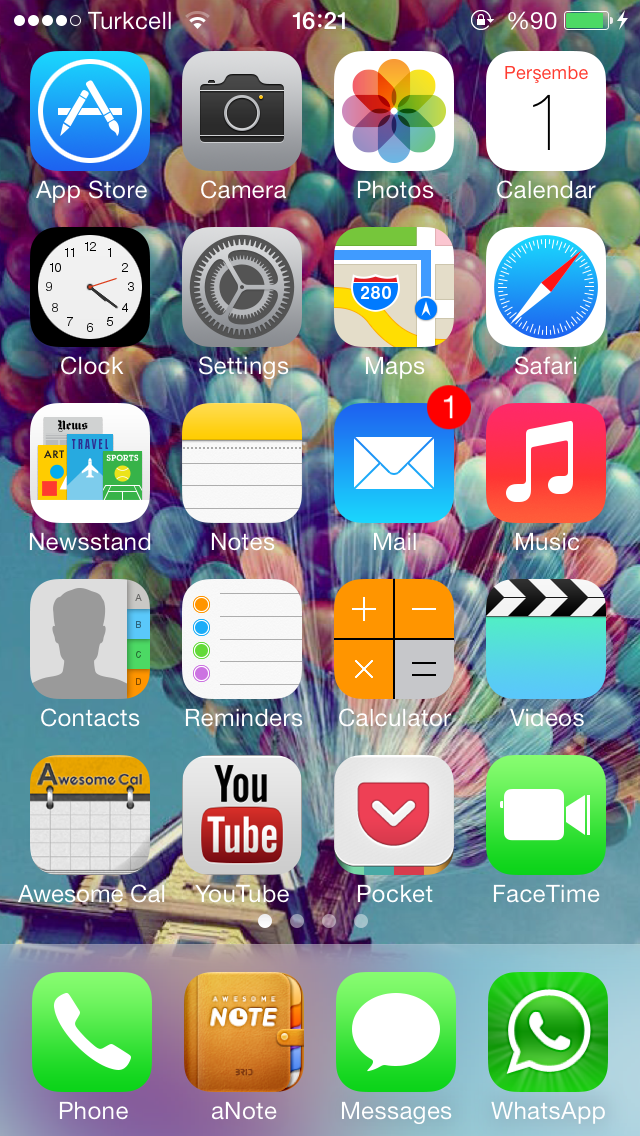The width and height of the screenshot is (640, 1136).
Task: Launch the Clock app
Action: pos(90,287)
